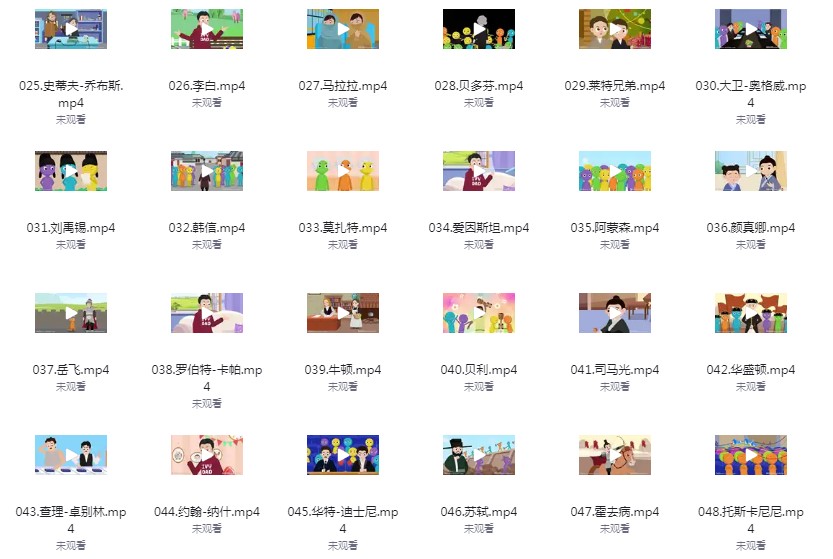
Task: Open video 041.司马光.mp4
Action: tap(615, 313)
